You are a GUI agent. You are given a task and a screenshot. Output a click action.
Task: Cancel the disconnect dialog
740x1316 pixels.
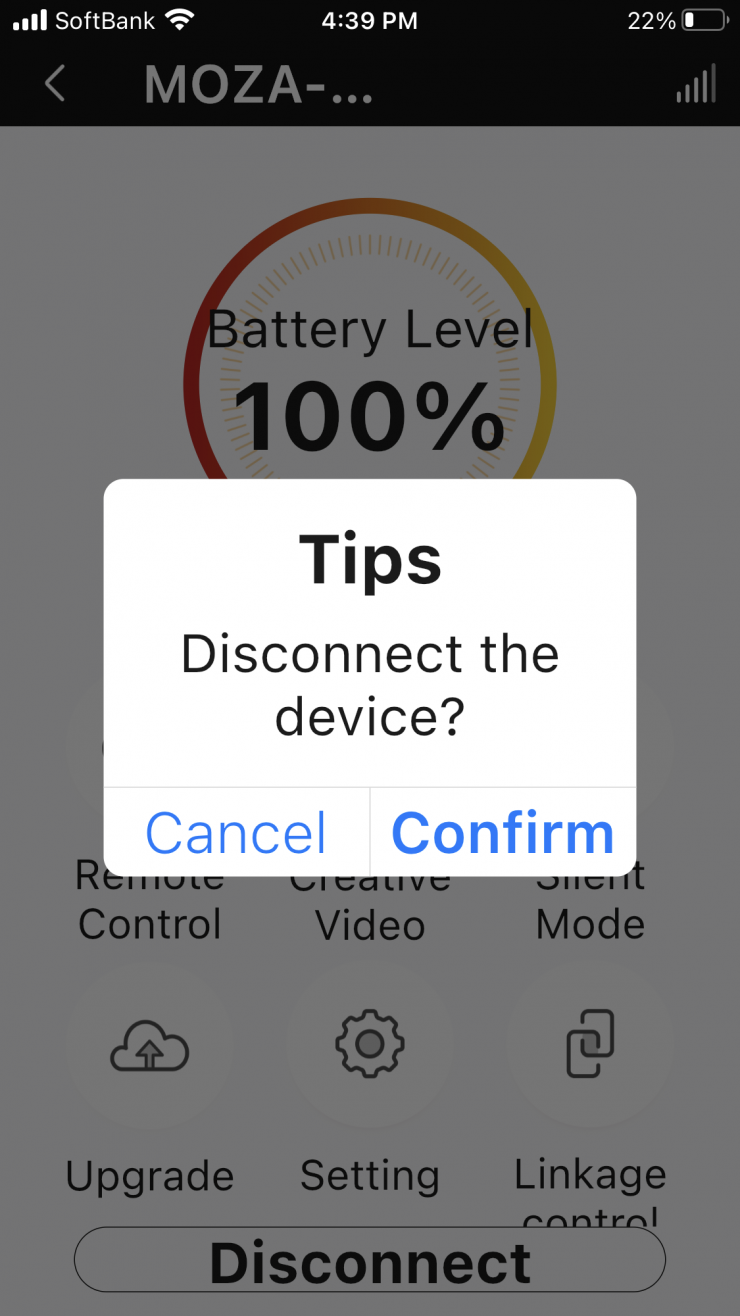[x=236, y=832]
